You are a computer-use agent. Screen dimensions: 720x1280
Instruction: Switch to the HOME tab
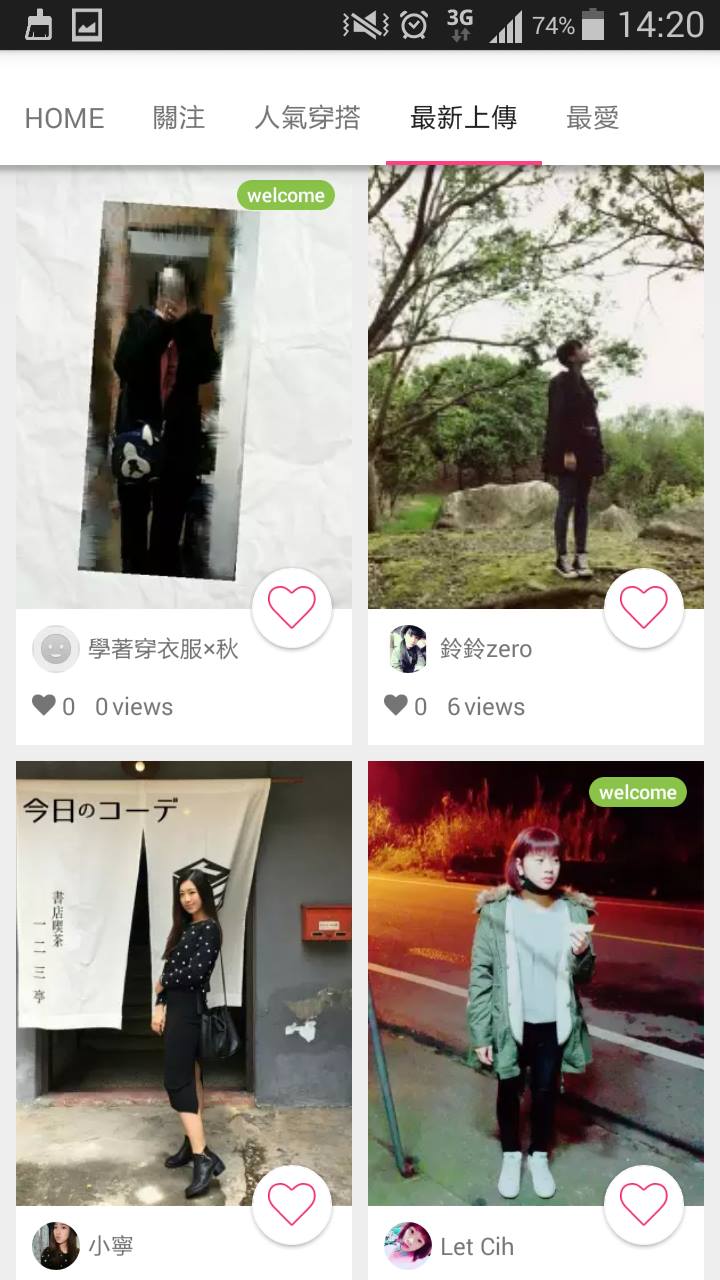(x=64, y=118)
